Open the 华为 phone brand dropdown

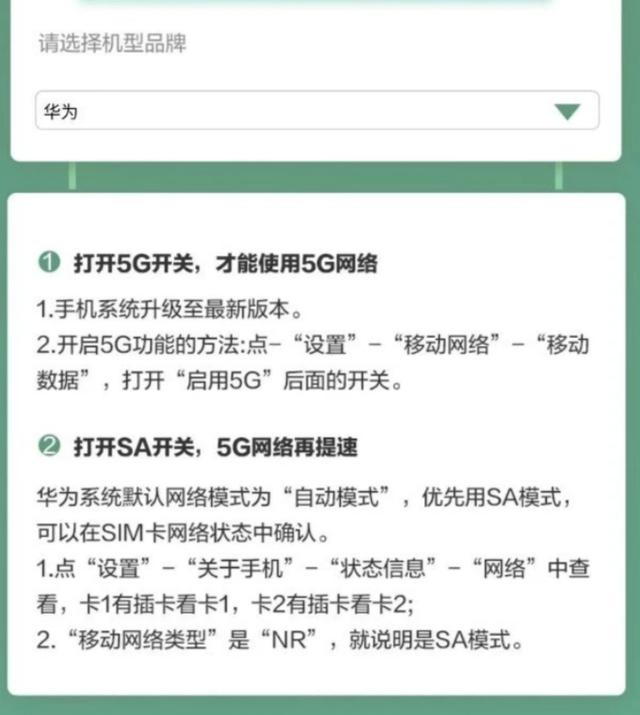coord(317,111)
